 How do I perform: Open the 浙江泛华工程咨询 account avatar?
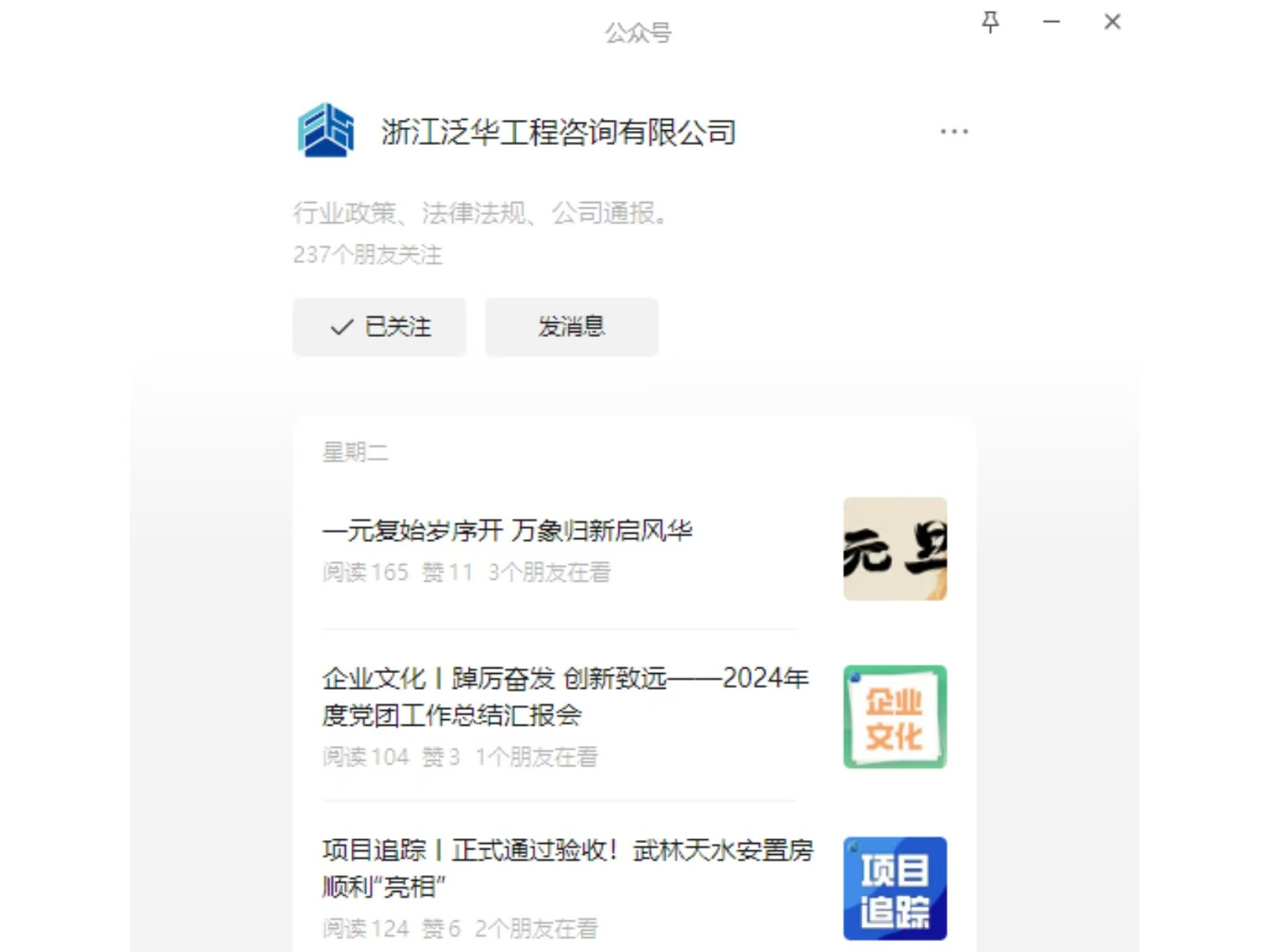326,131
